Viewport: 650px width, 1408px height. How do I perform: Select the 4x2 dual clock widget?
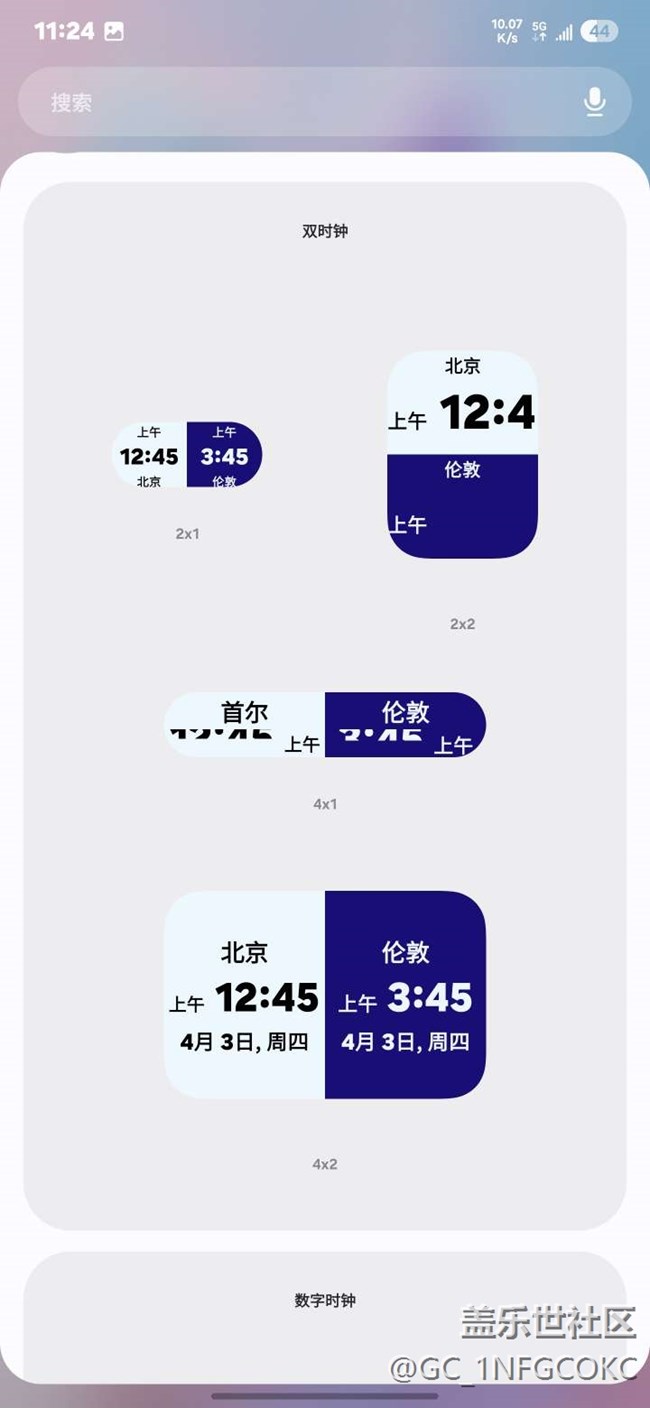[x=325, y=995]
